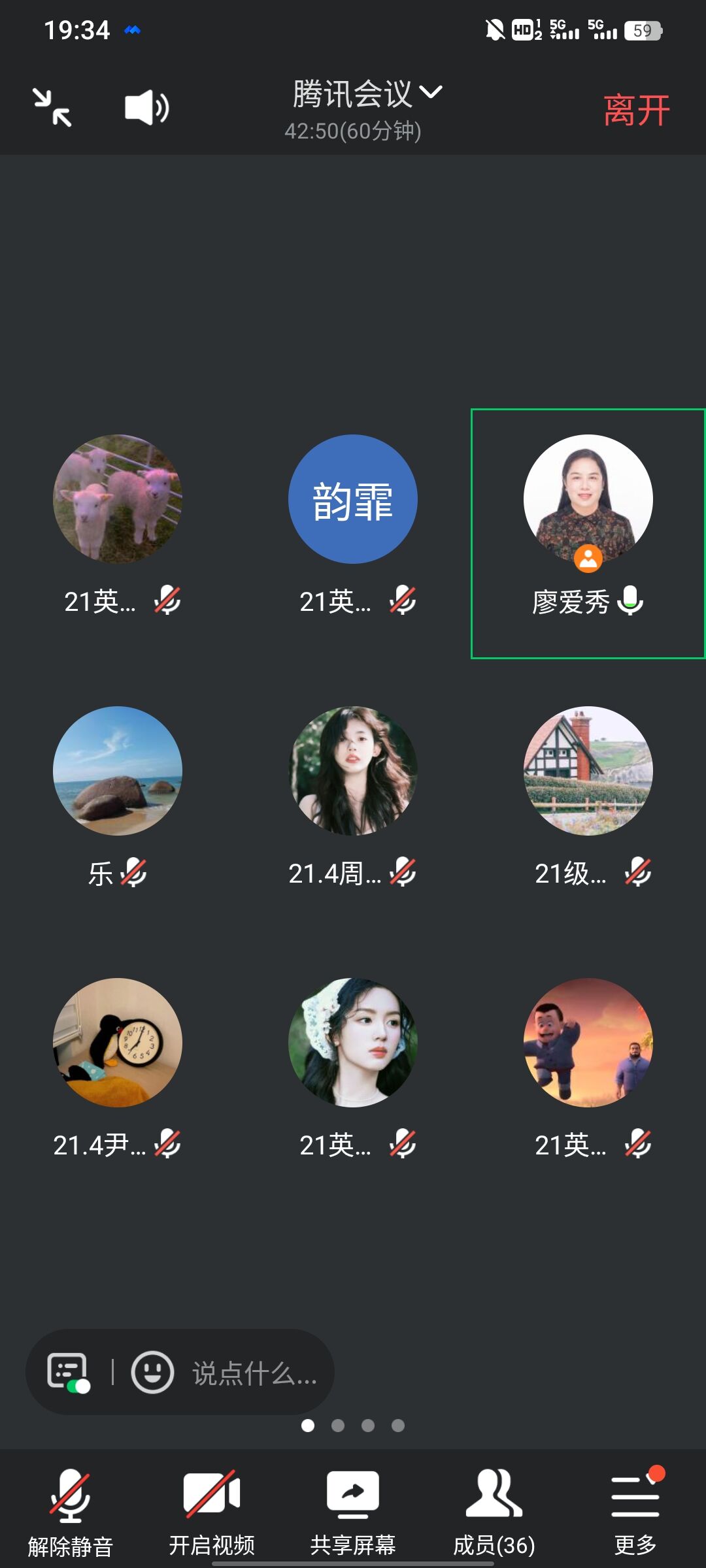Jump to the second page indicator dot
The image size is (706, 1568).
click(x=338, y=1426)
